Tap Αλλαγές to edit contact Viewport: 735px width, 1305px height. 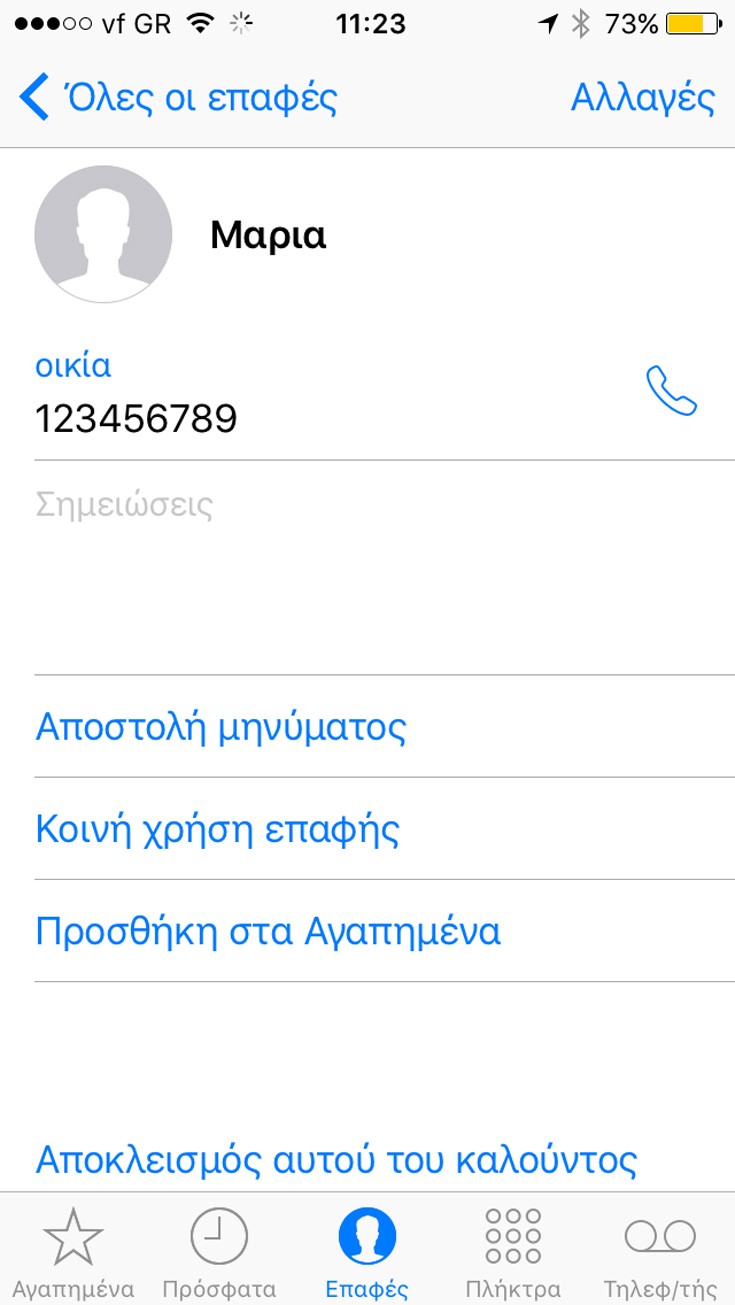click(x=642, y=98)
